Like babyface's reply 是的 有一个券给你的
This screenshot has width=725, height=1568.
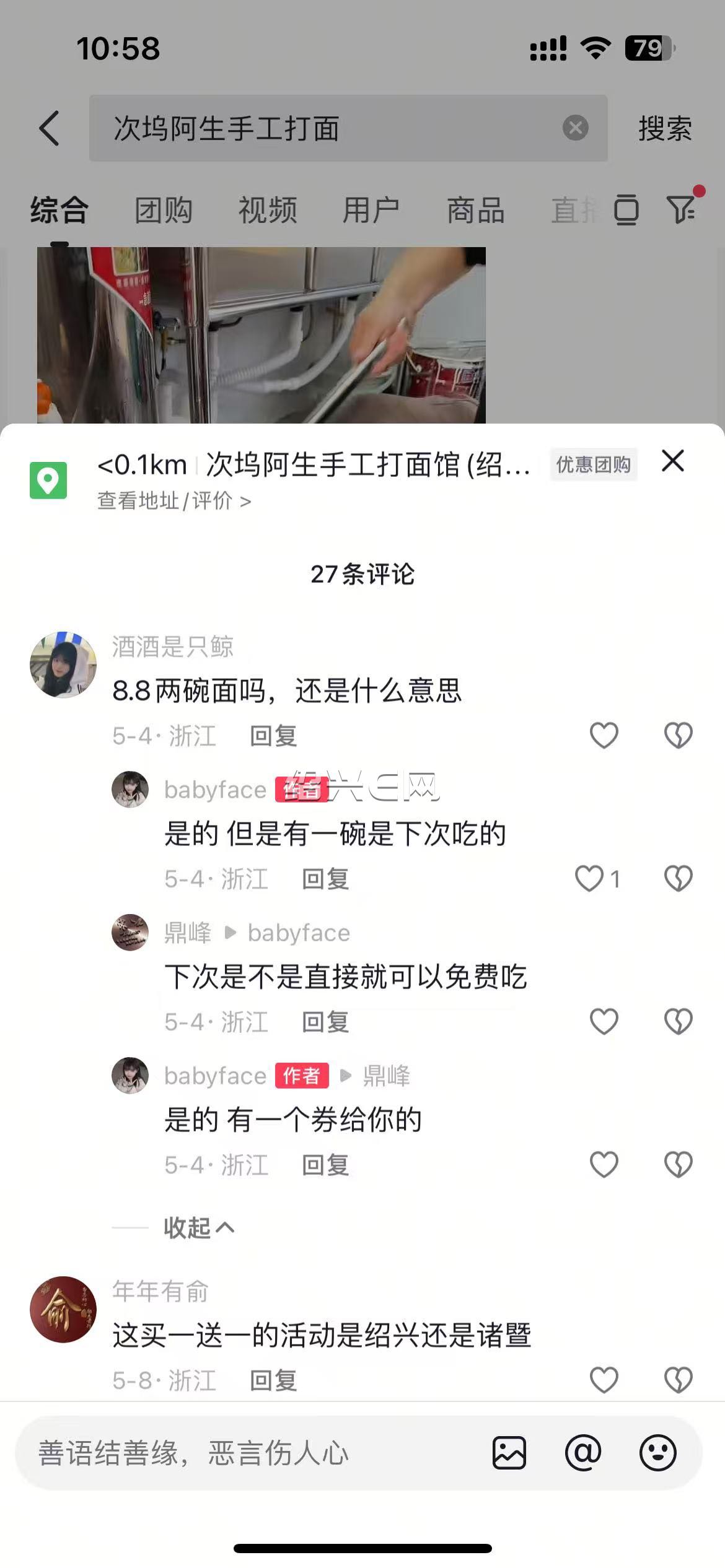604,1165
